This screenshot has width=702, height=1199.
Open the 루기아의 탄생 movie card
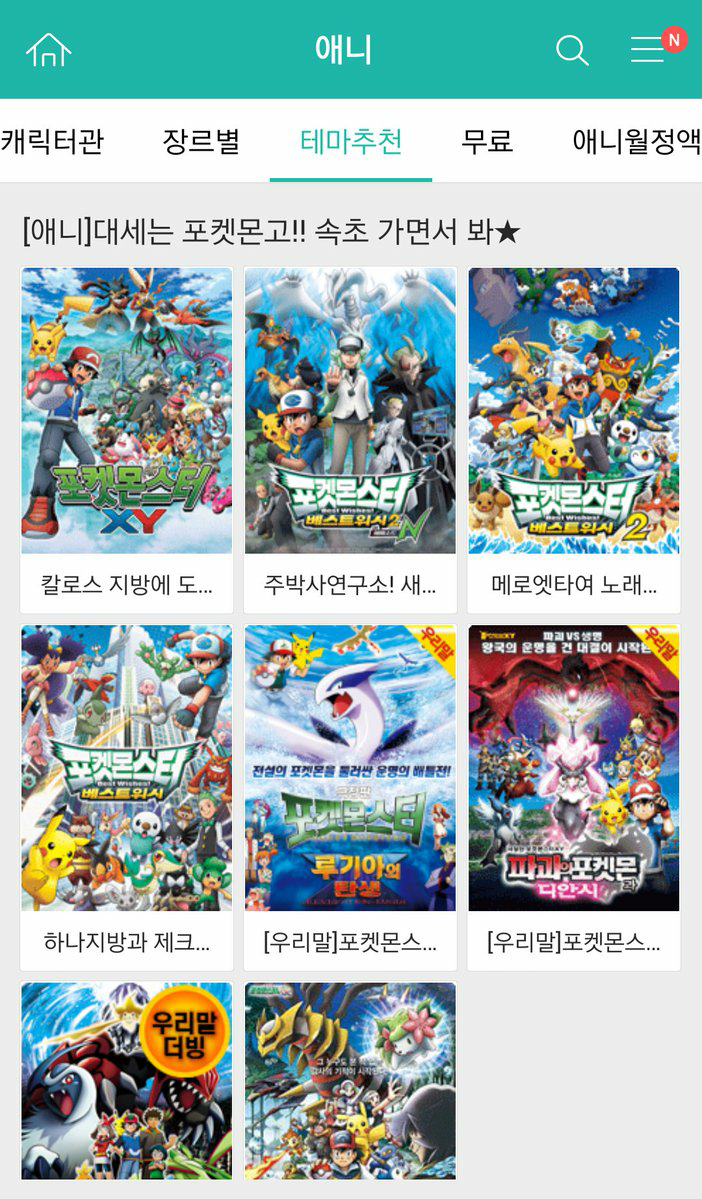350,797
